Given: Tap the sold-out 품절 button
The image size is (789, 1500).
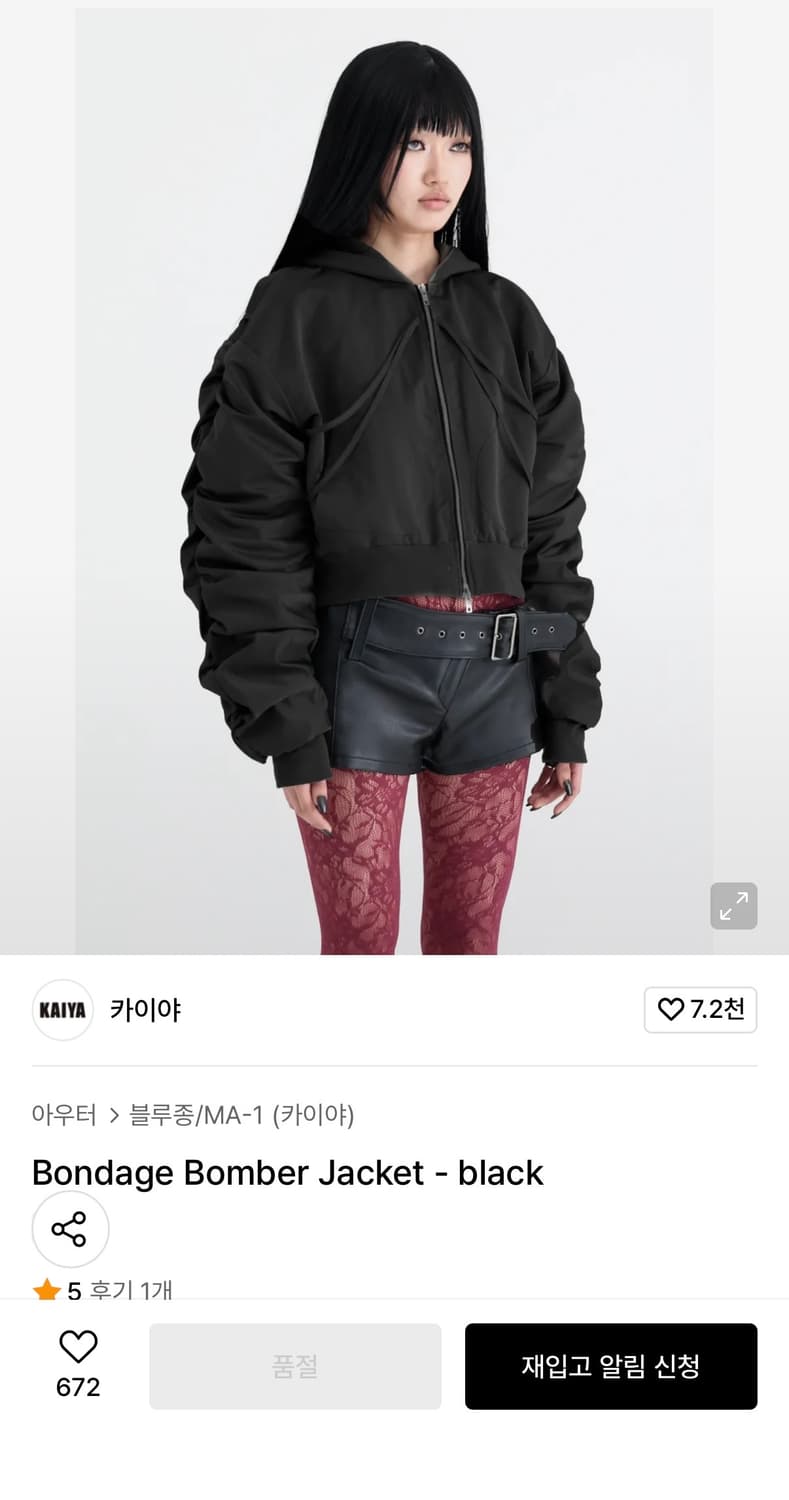Looking at the screenshot, I should pyautogui.click(x=295, y=1366).
